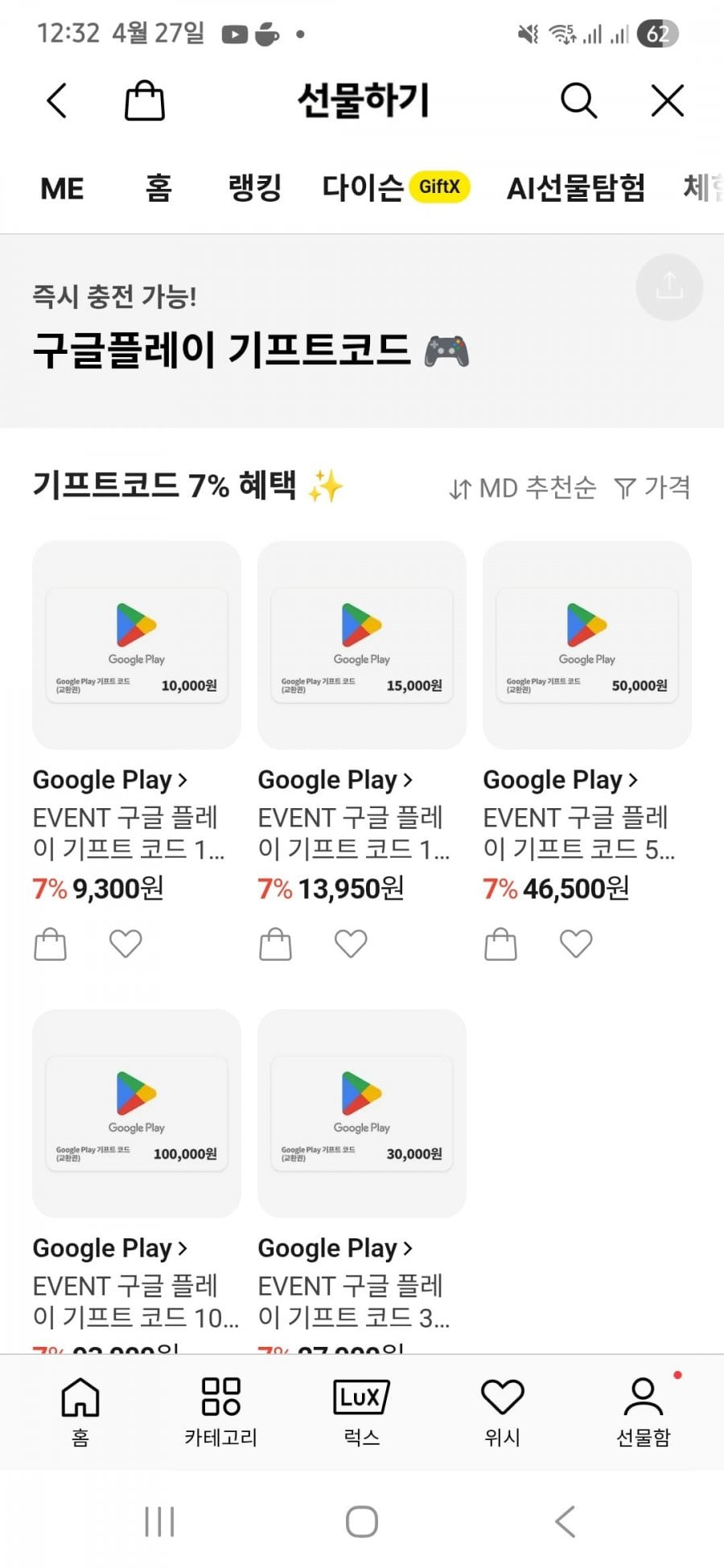Image resolution: width=724 pixels, height=1568 pixels.
Task: Select the AI선물탐험 tab
Action: click(576, 188)
